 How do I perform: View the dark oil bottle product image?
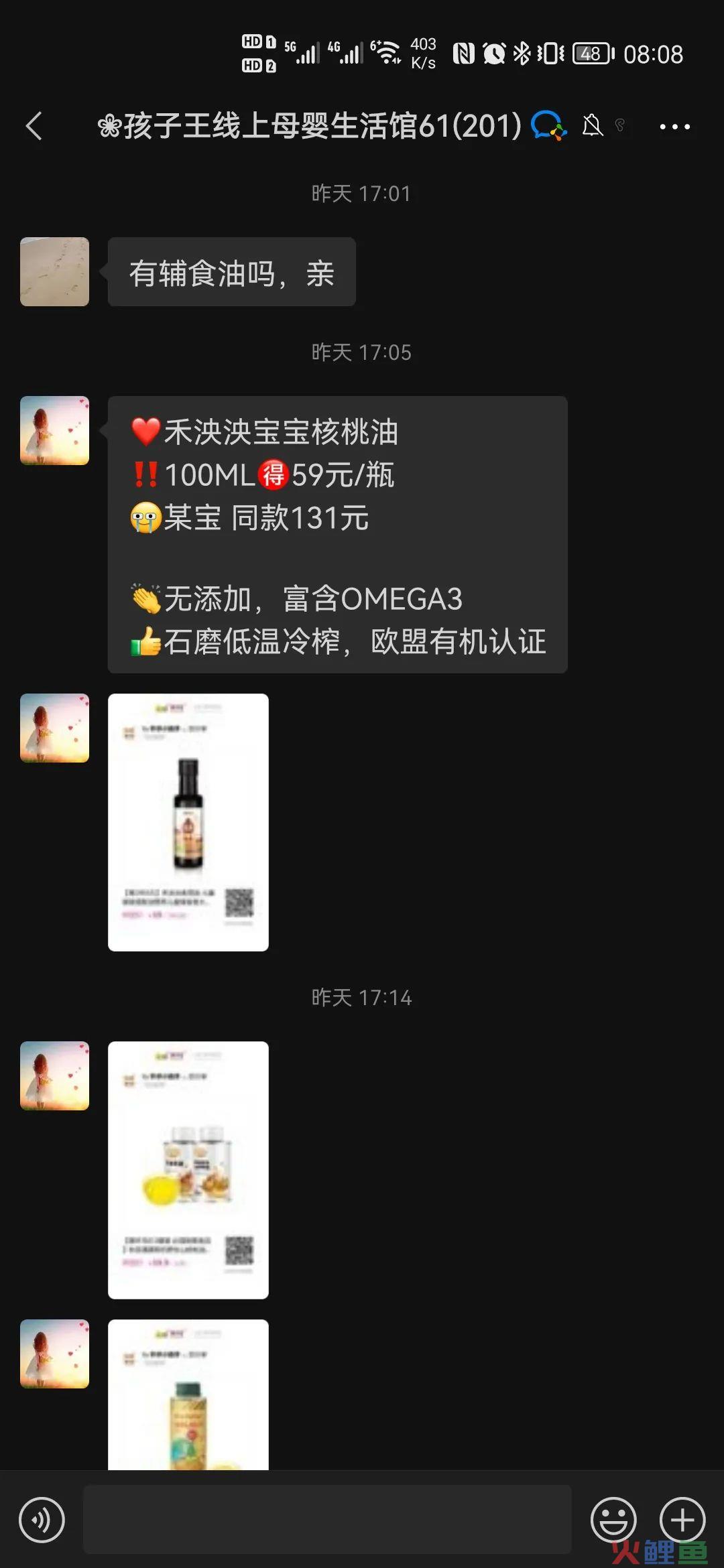[188, 822]
